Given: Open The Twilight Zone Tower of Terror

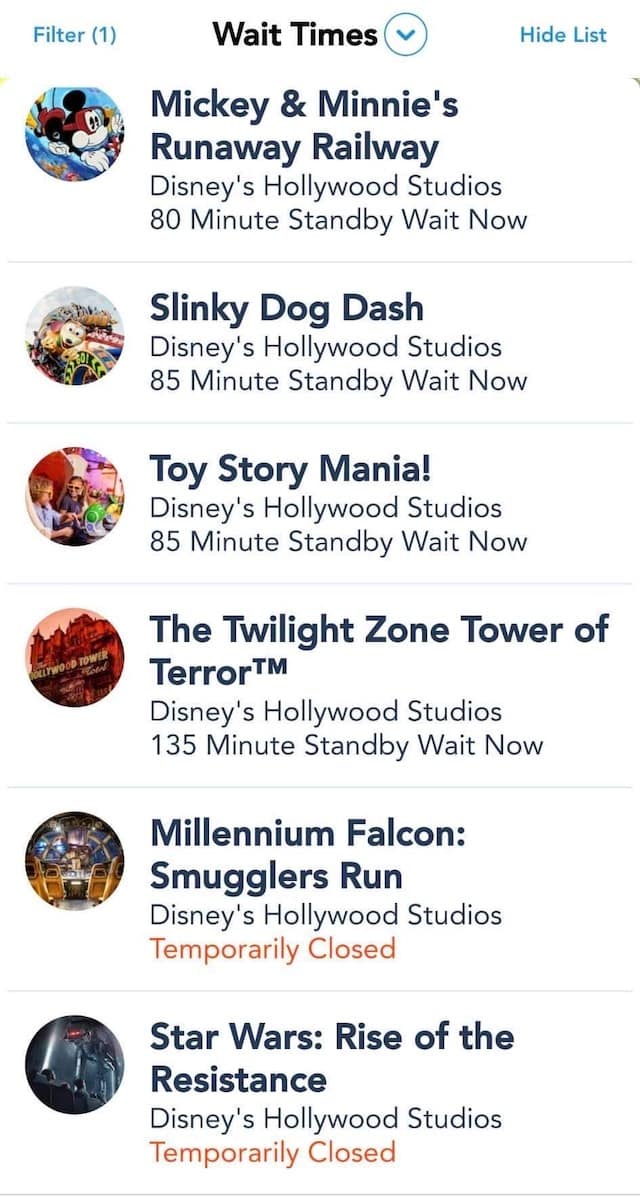Looking at the screenshot, I should pyautogui.click(x=320, y=686).
